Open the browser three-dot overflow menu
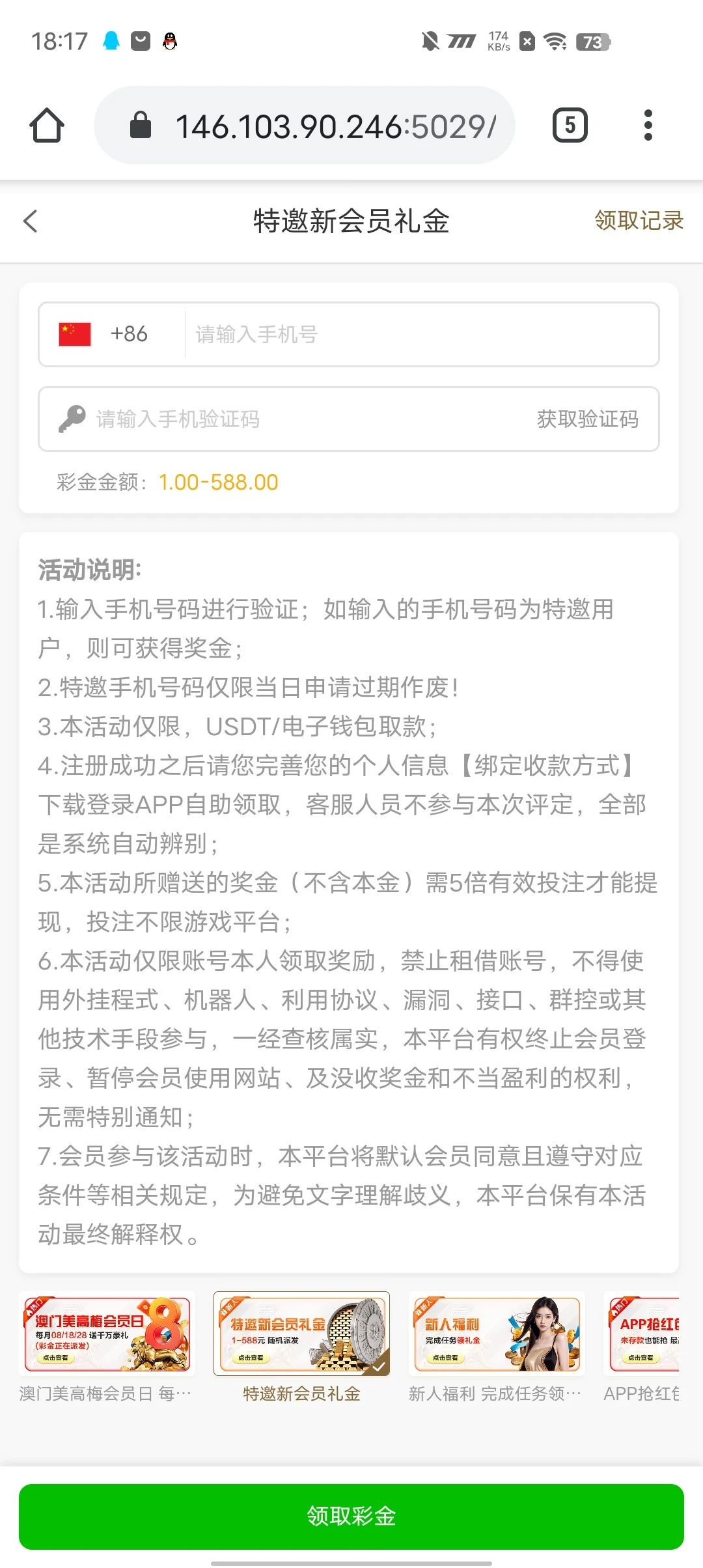The image size is (703, 1568). [x=648, y=124]
